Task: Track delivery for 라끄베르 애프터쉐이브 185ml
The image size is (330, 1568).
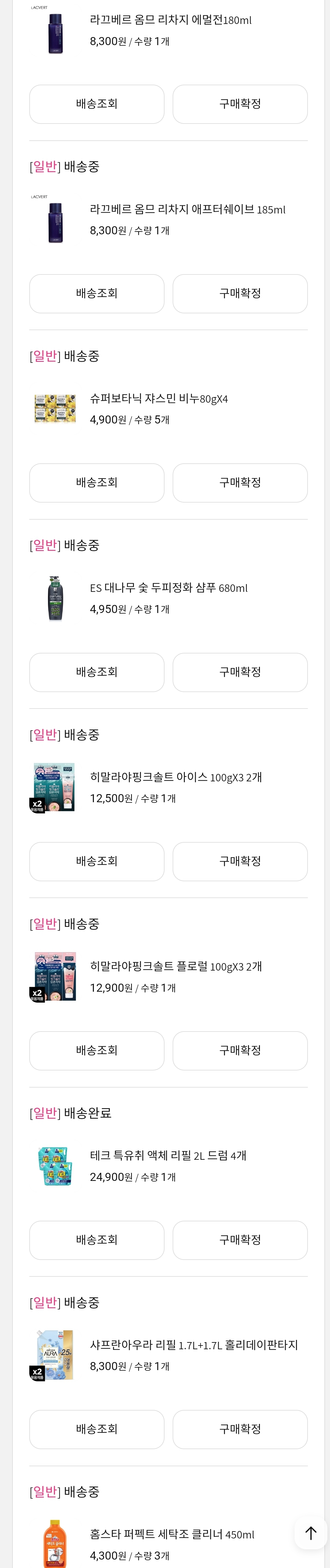Action: point(96,293)
